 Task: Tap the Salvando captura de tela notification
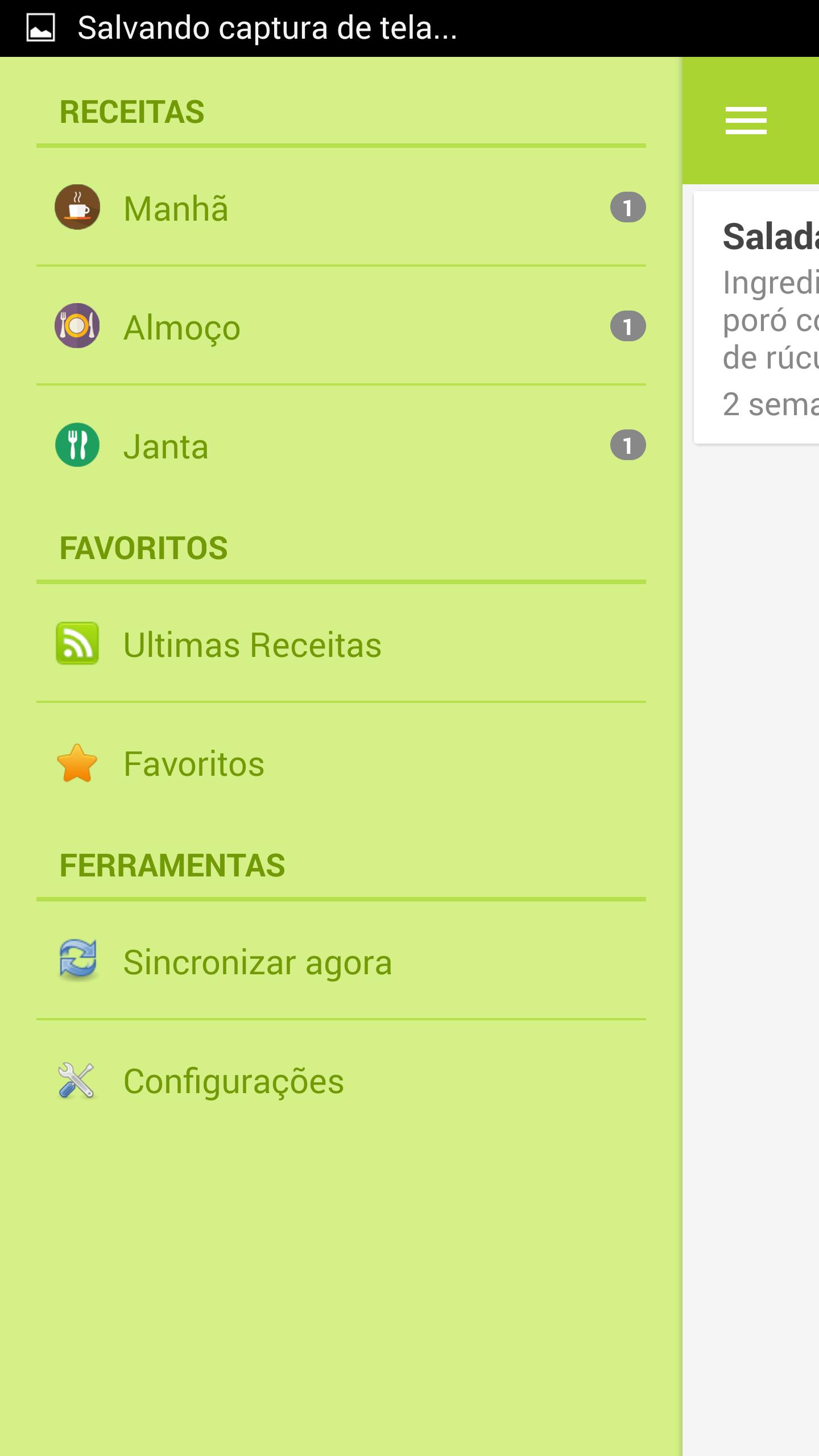267,27
